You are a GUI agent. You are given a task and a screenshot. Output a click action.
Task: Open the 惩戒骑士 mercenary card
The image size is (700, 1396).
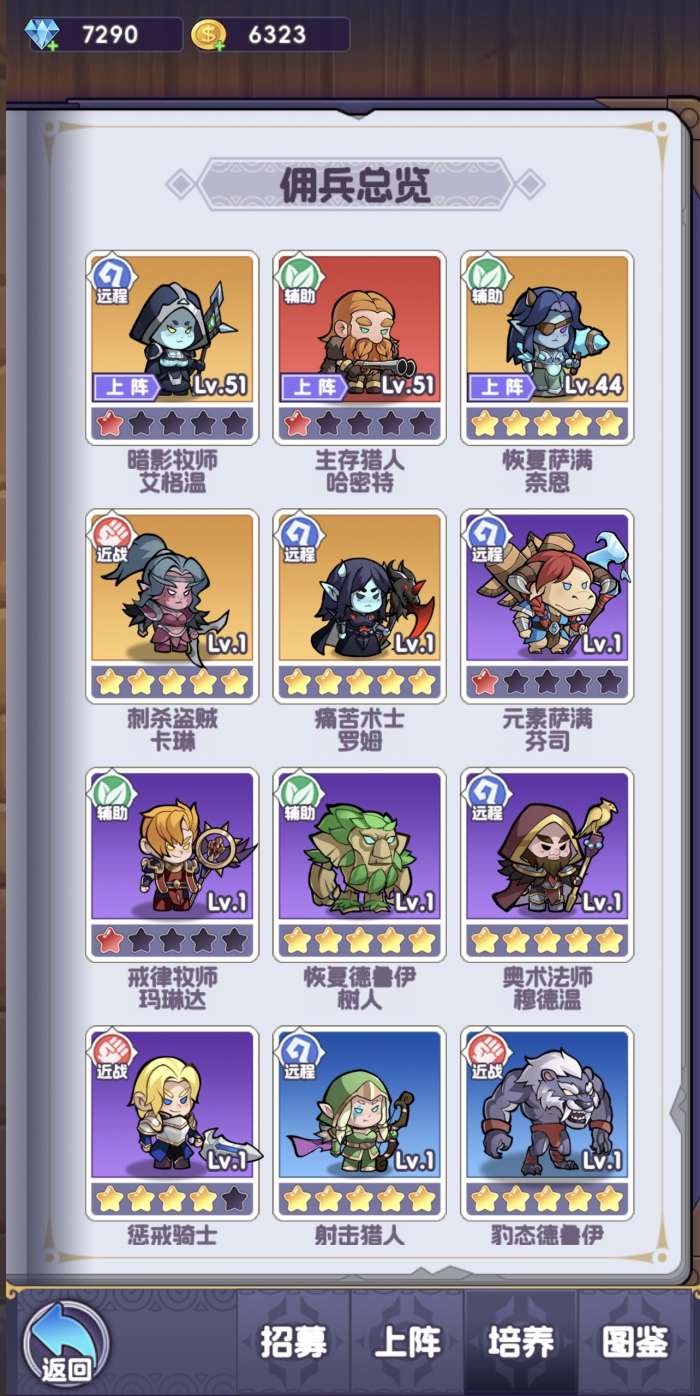tap(172, 1123)
